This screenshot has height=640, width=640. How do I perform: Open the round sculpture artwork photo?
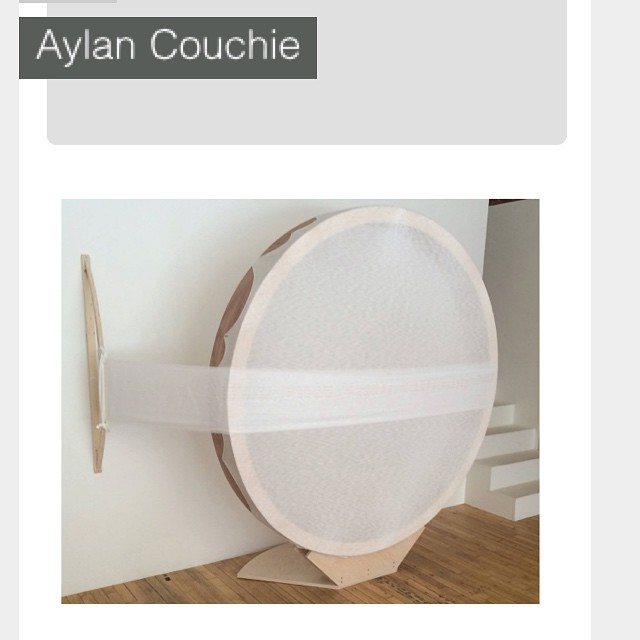click(300, 400)
